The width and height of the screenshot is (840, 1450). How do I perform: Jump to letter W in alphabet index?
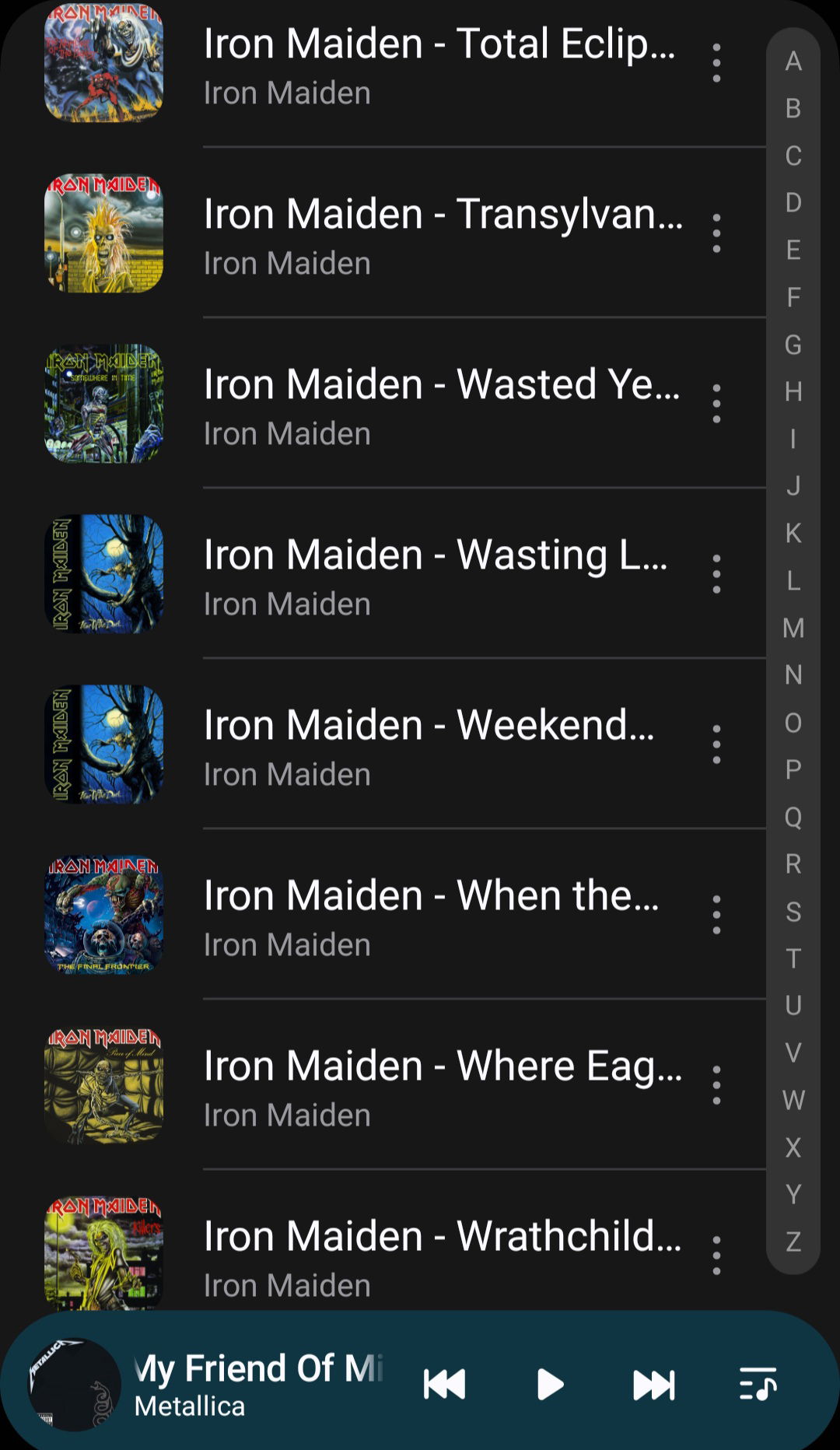pos(793,1100)
